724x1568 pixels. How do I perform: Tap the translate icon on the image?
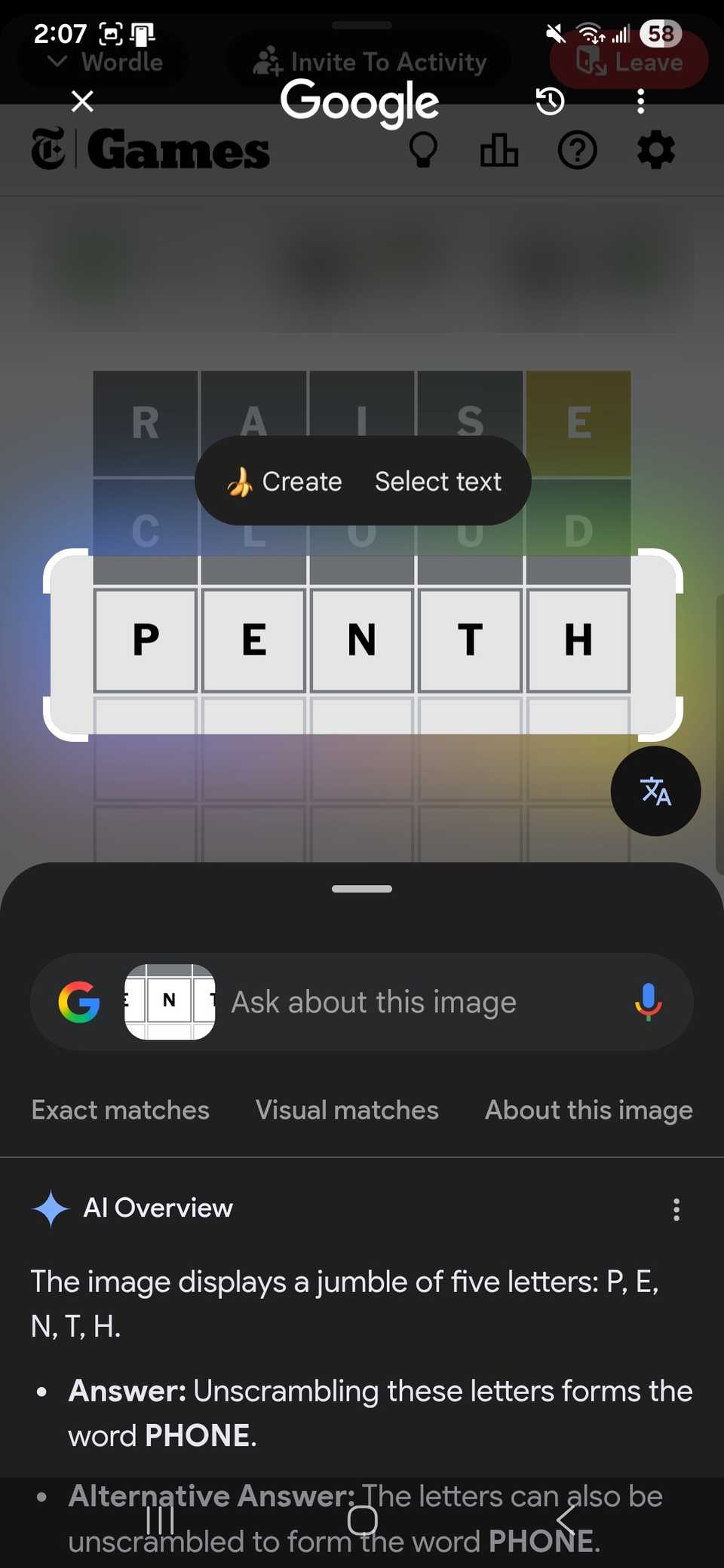(655, 791)
